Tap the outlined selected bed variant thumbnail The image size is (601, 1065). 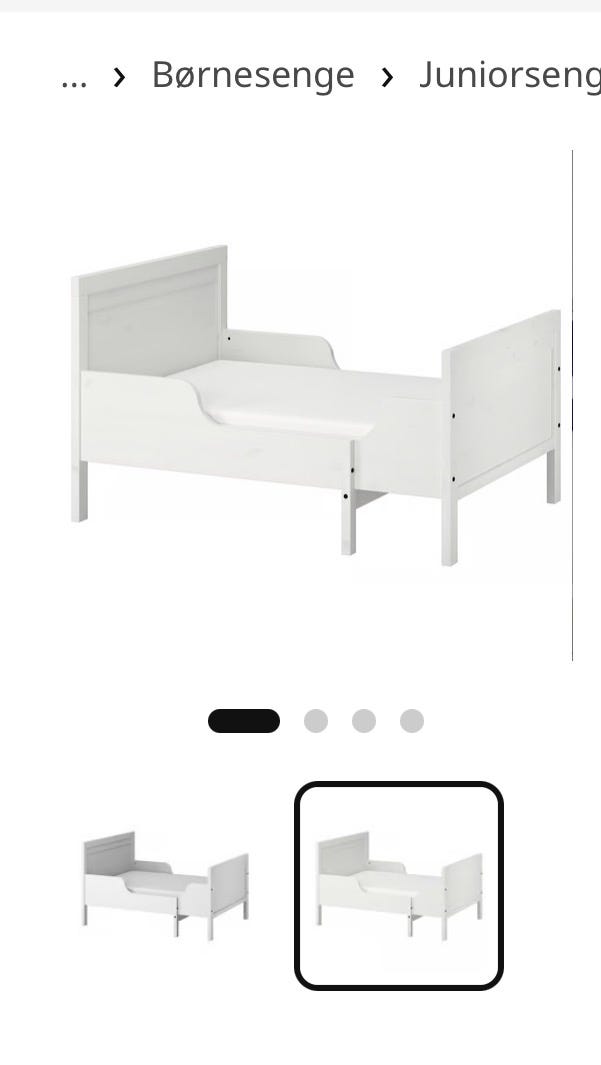click(x=399, y=886)
